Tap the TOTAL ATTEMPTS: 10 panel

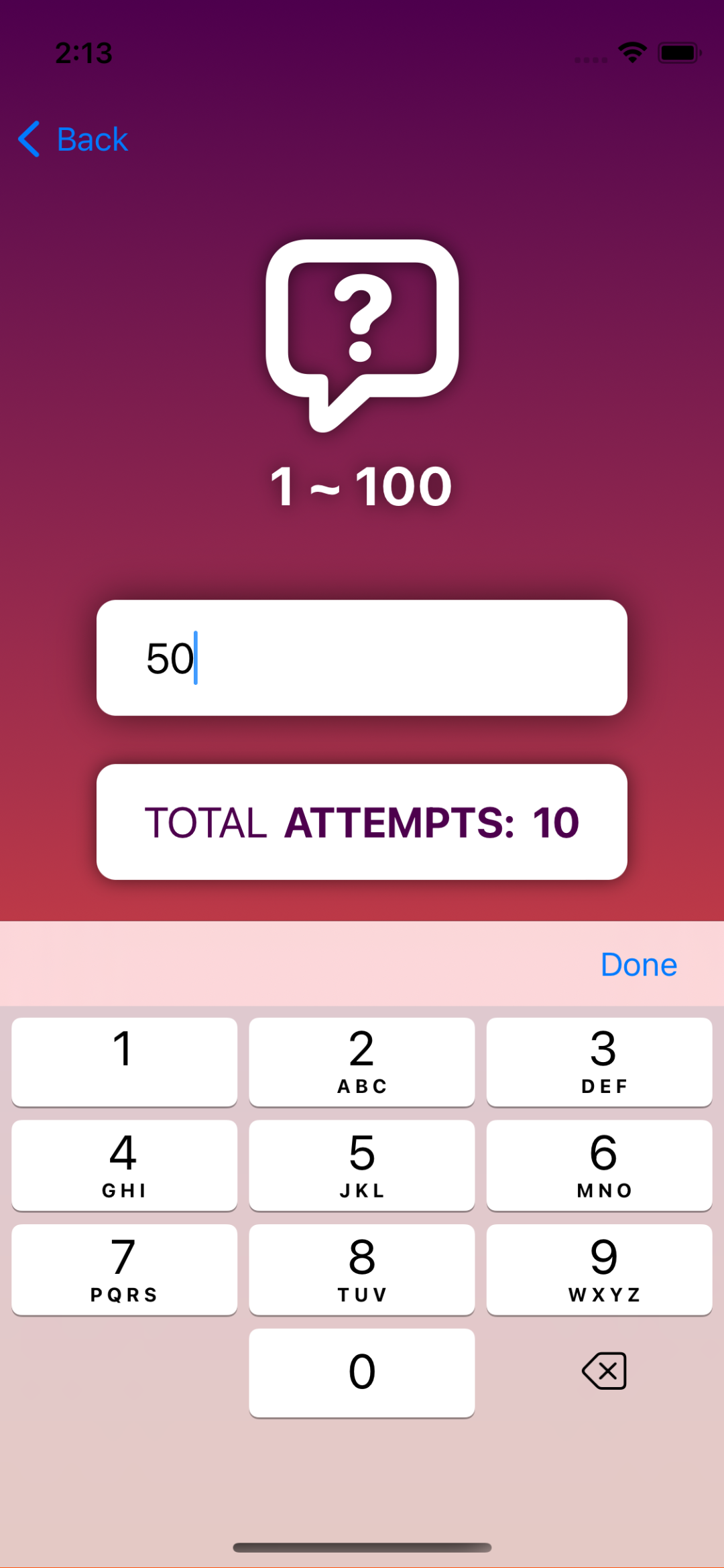tap(361, 822)
